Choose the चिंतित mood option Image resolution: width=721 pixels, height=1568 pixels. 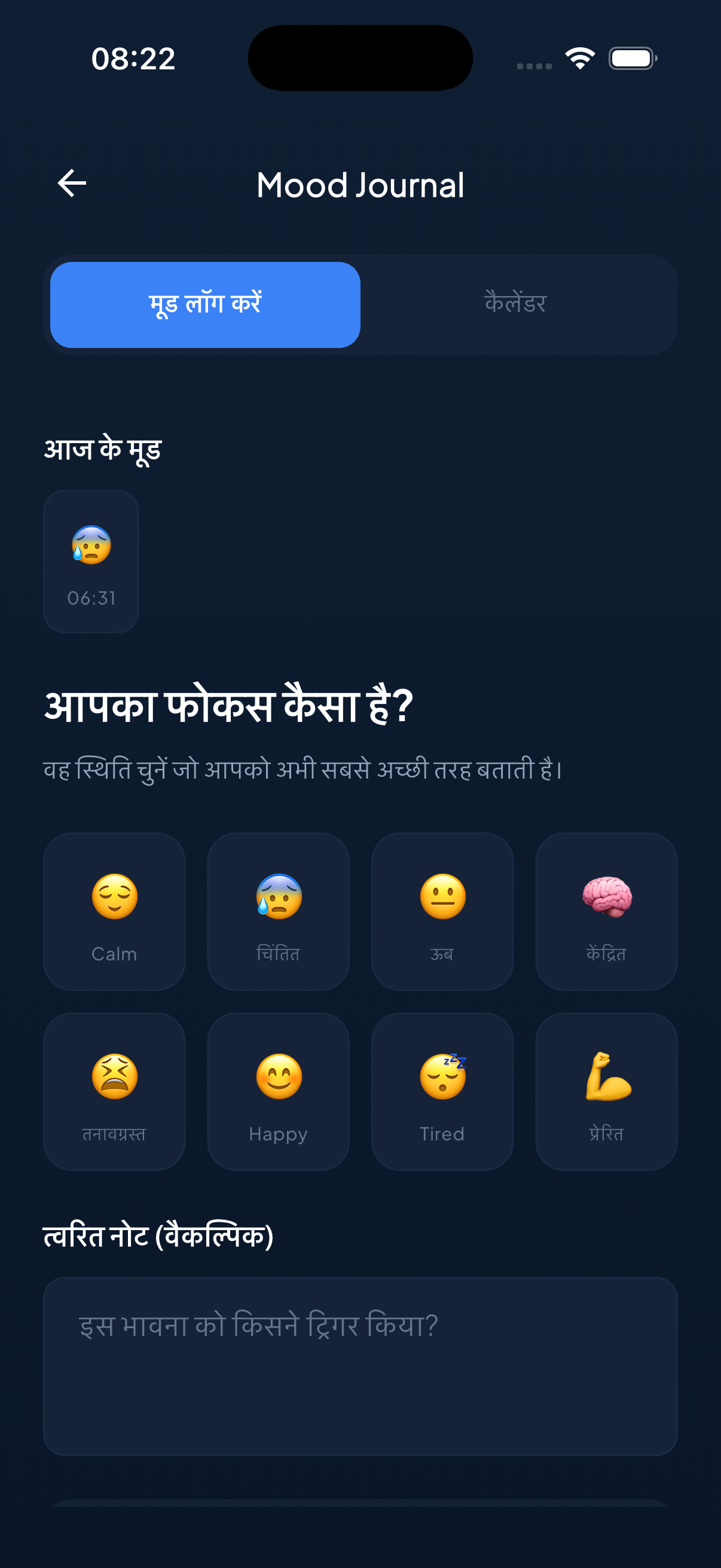coord(278,911)
